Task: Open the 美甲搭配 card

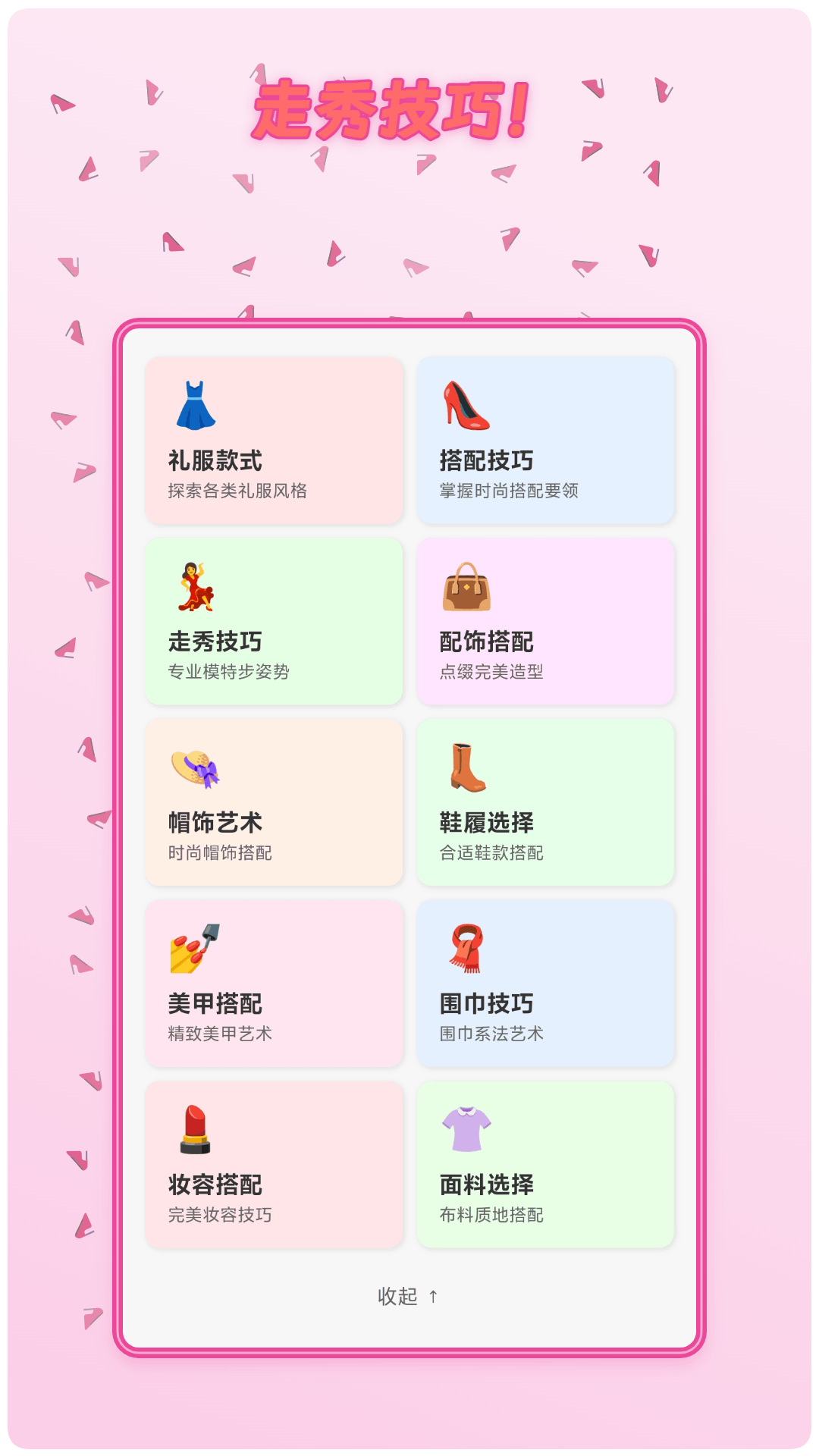Action: (273, 984)
